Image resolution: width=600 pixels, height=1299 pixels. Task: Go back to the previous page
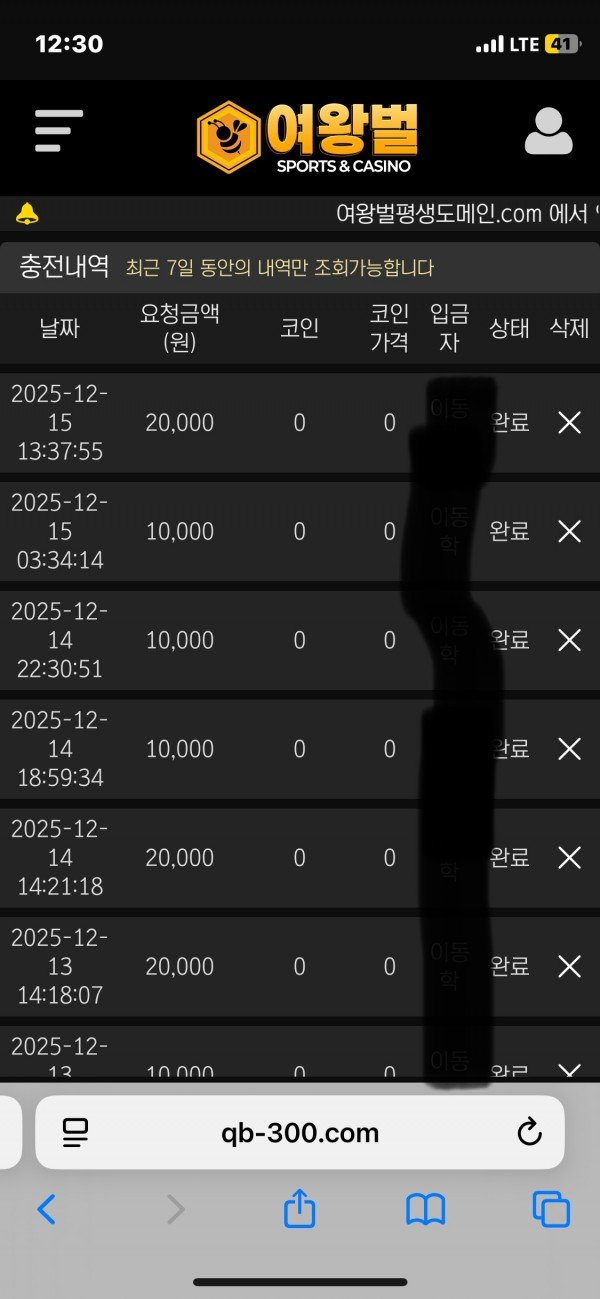coord(46,1210)
